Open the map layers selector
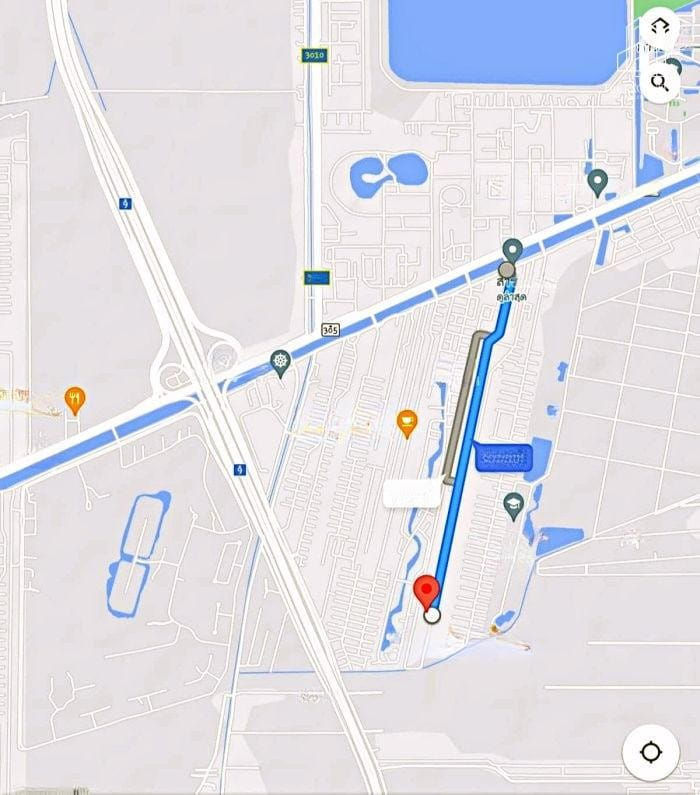 pyautogui.click(x=659, y=28)
